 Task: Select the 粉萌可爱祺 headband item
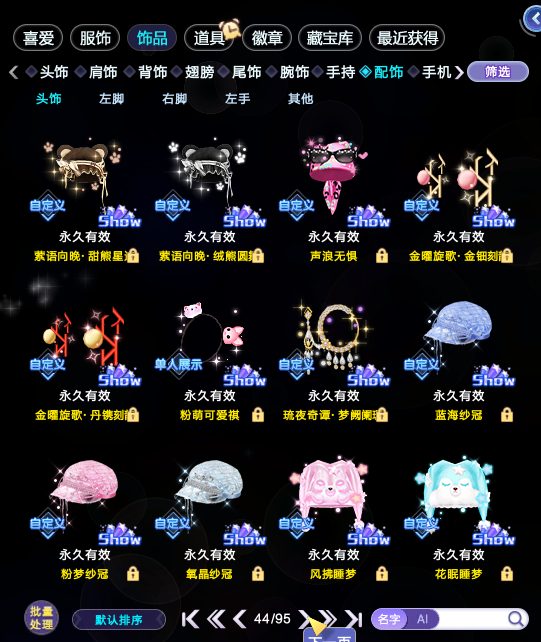pyautogui.click(x=210, y=344)
